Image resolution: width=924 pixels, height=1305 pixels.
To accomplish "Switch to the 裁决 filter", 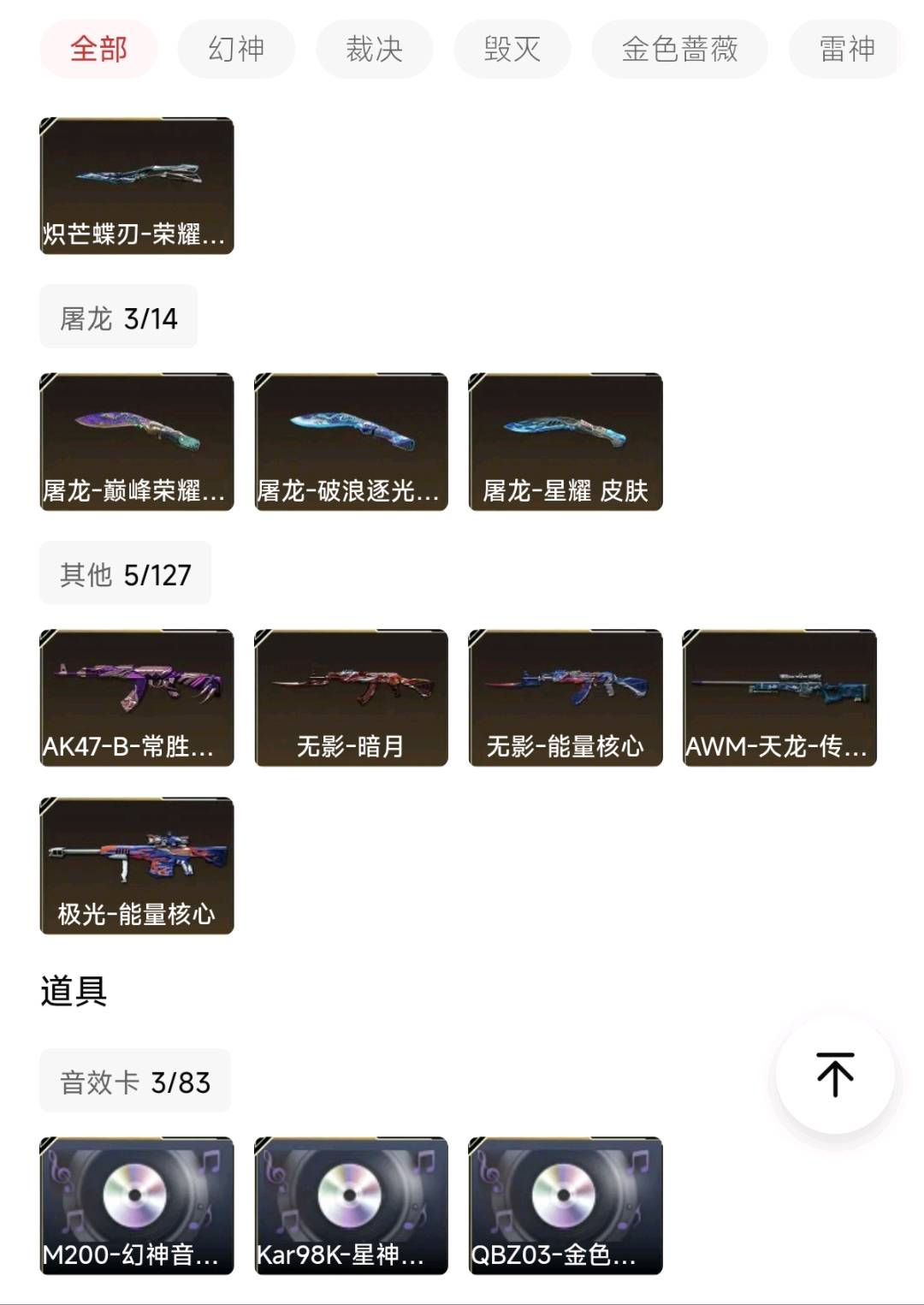I will [374, 49].
